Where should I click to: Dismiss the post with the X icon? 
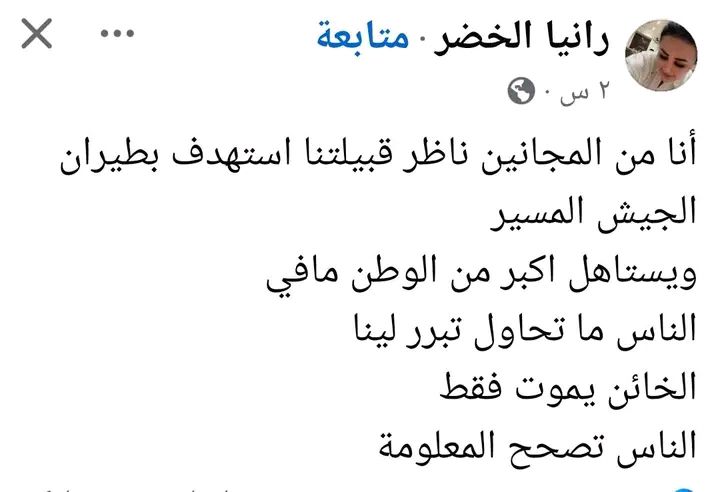pyautogui.click(x=37, y=35)
